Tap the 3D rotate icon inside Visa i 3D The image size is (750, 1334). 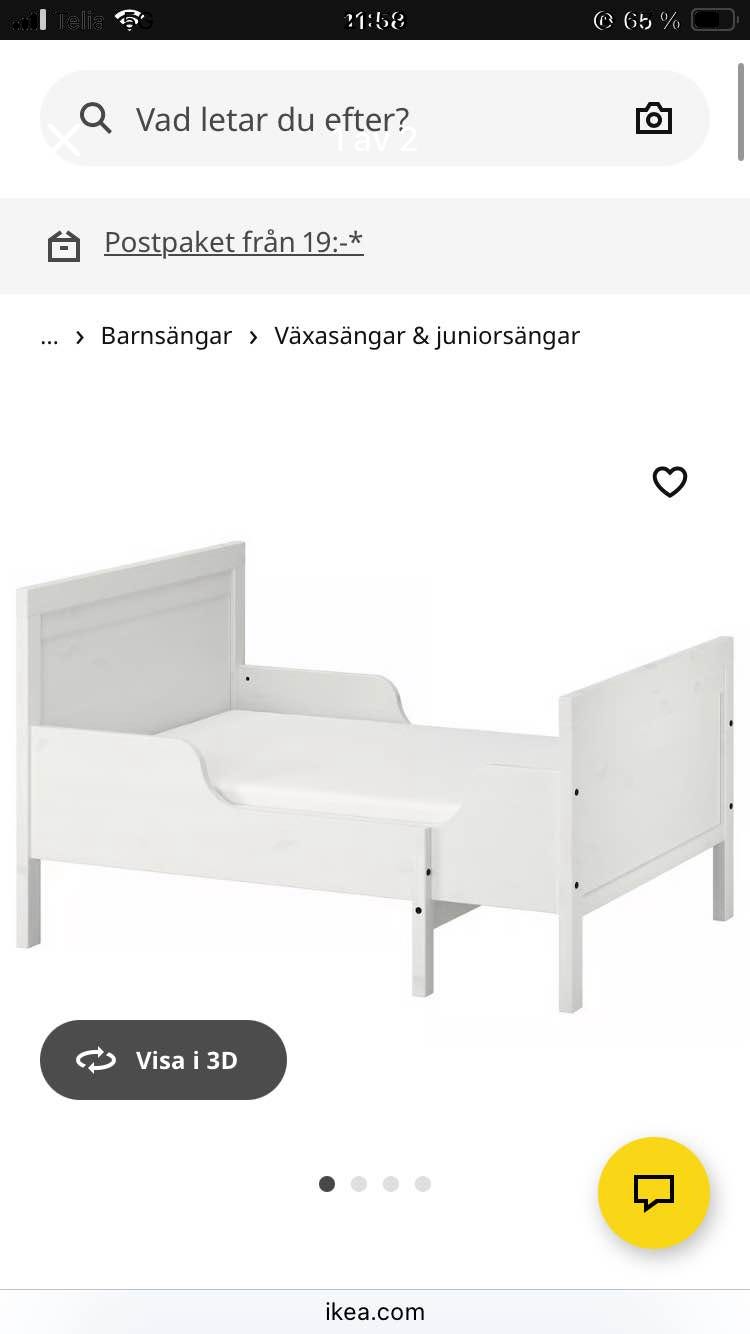point(97,1060)
